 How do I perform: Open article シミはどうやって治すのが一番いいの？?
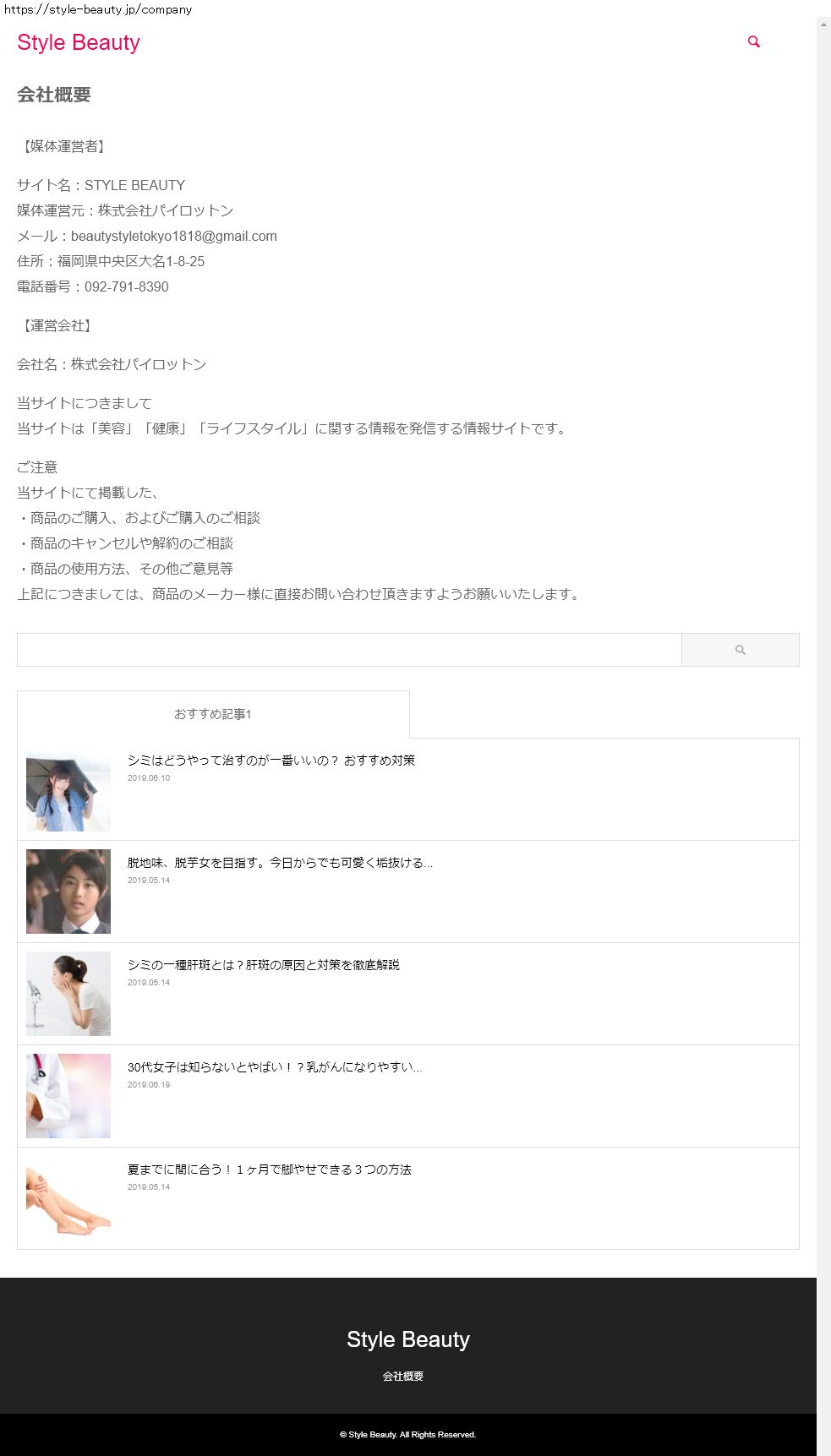(x=271, y=761)
